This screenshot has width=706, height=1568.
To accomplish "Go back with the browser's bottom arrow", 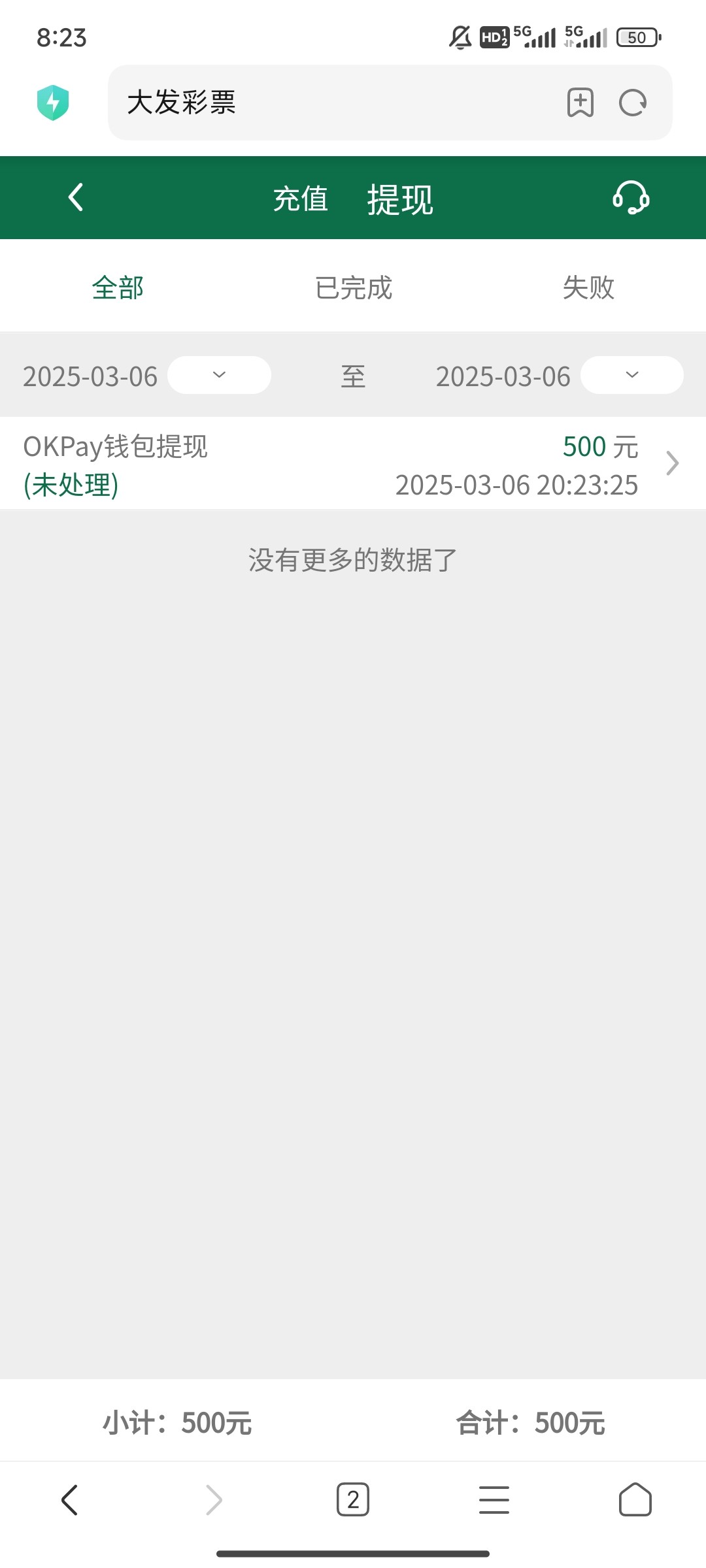I will coord(70,1499).
